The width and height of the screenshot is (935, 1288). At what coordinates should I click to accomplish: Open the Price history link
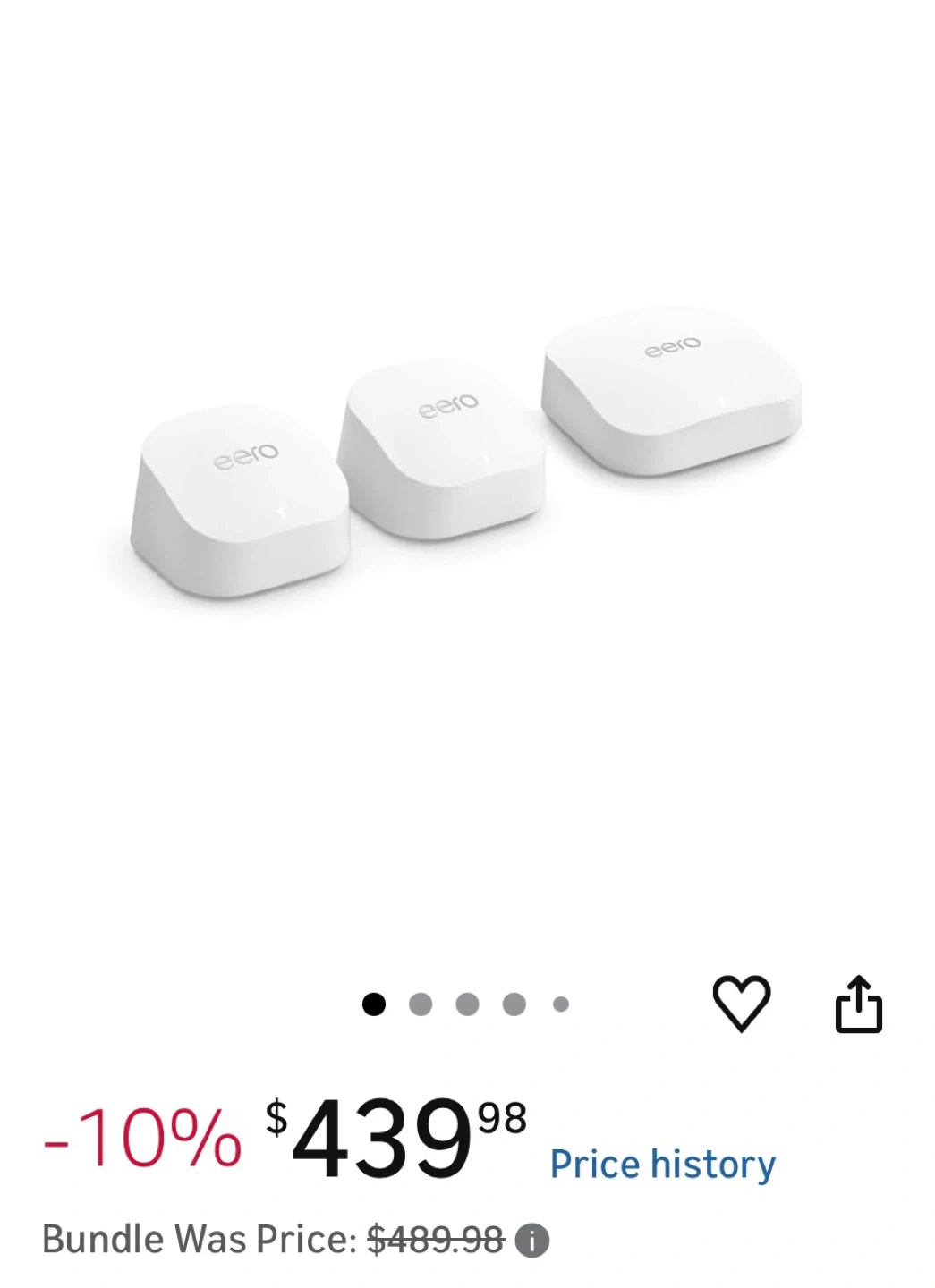pos(662,1164)
